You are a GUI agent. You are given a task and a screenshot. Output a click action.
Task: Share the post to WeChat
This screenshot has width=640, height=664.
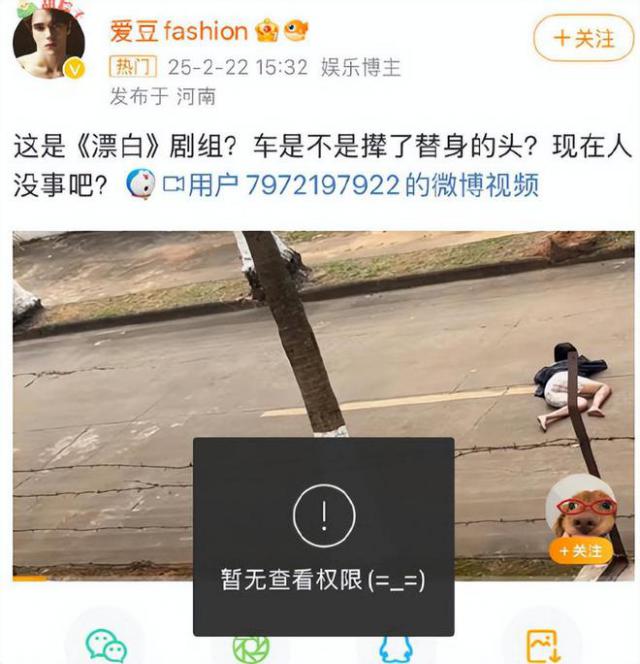pos(106,645)
